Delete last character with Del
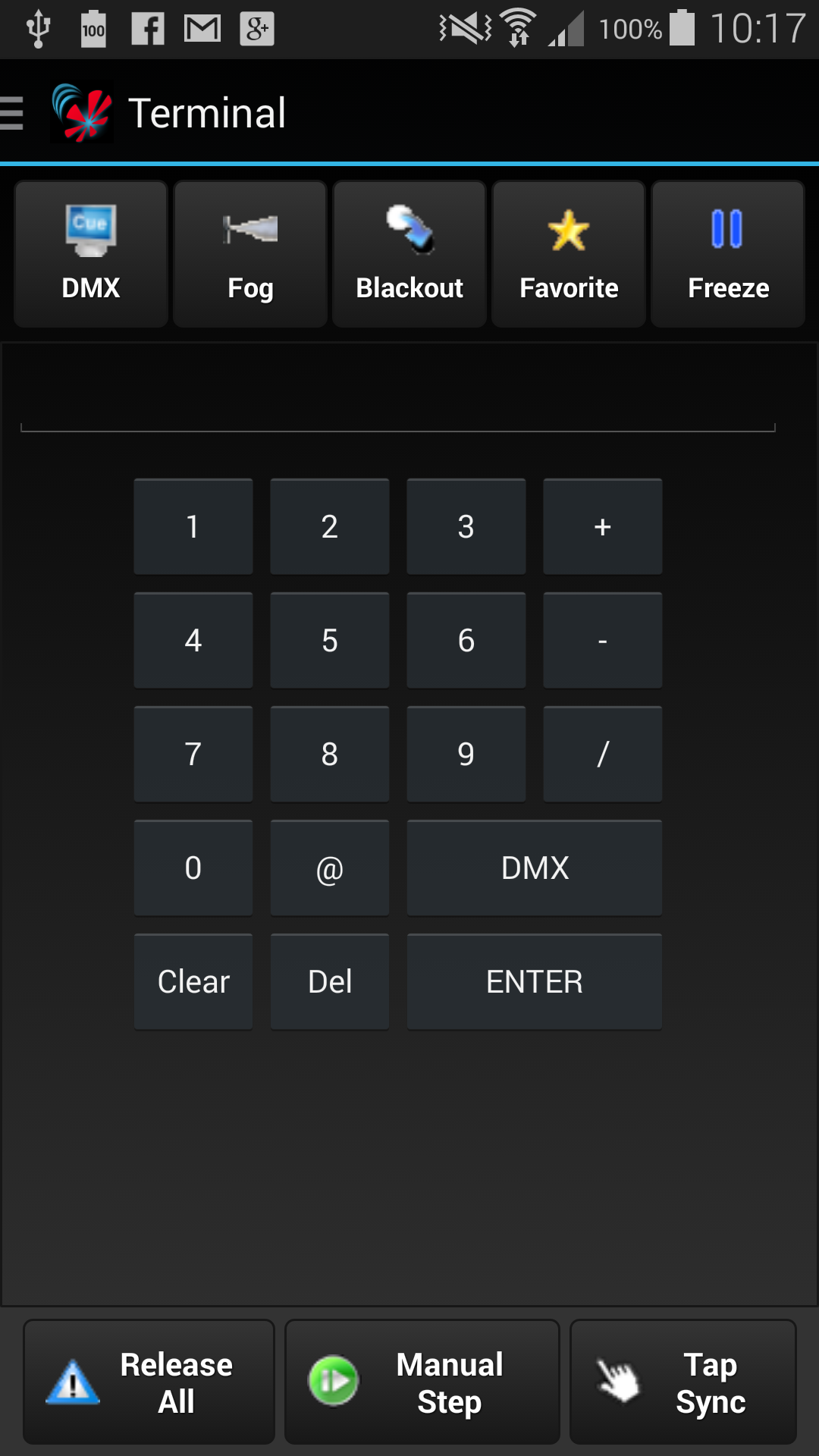This screenshot has height=1456, width=819. pos(330,981)
